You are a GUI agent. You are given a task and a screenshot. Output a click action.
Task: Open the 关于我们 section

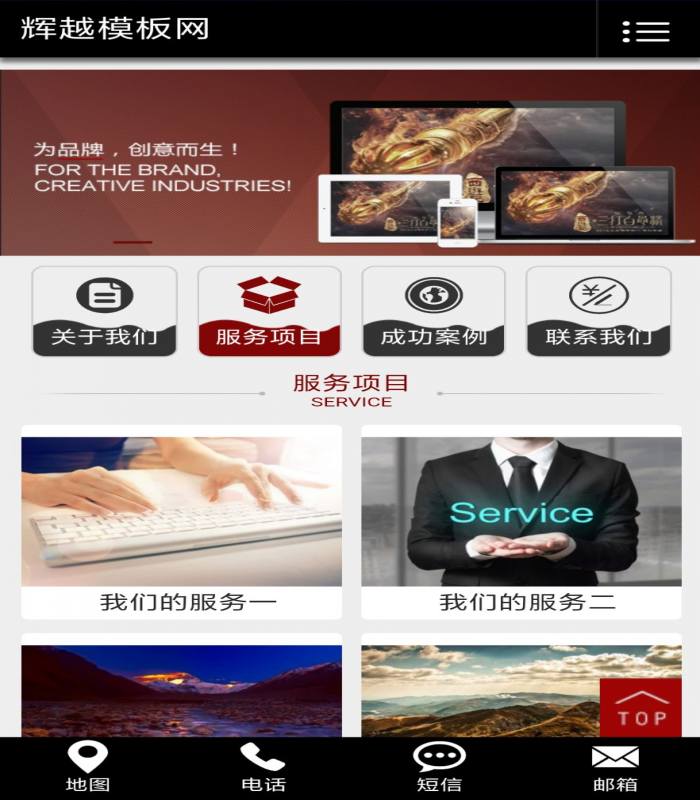point(104,311)
